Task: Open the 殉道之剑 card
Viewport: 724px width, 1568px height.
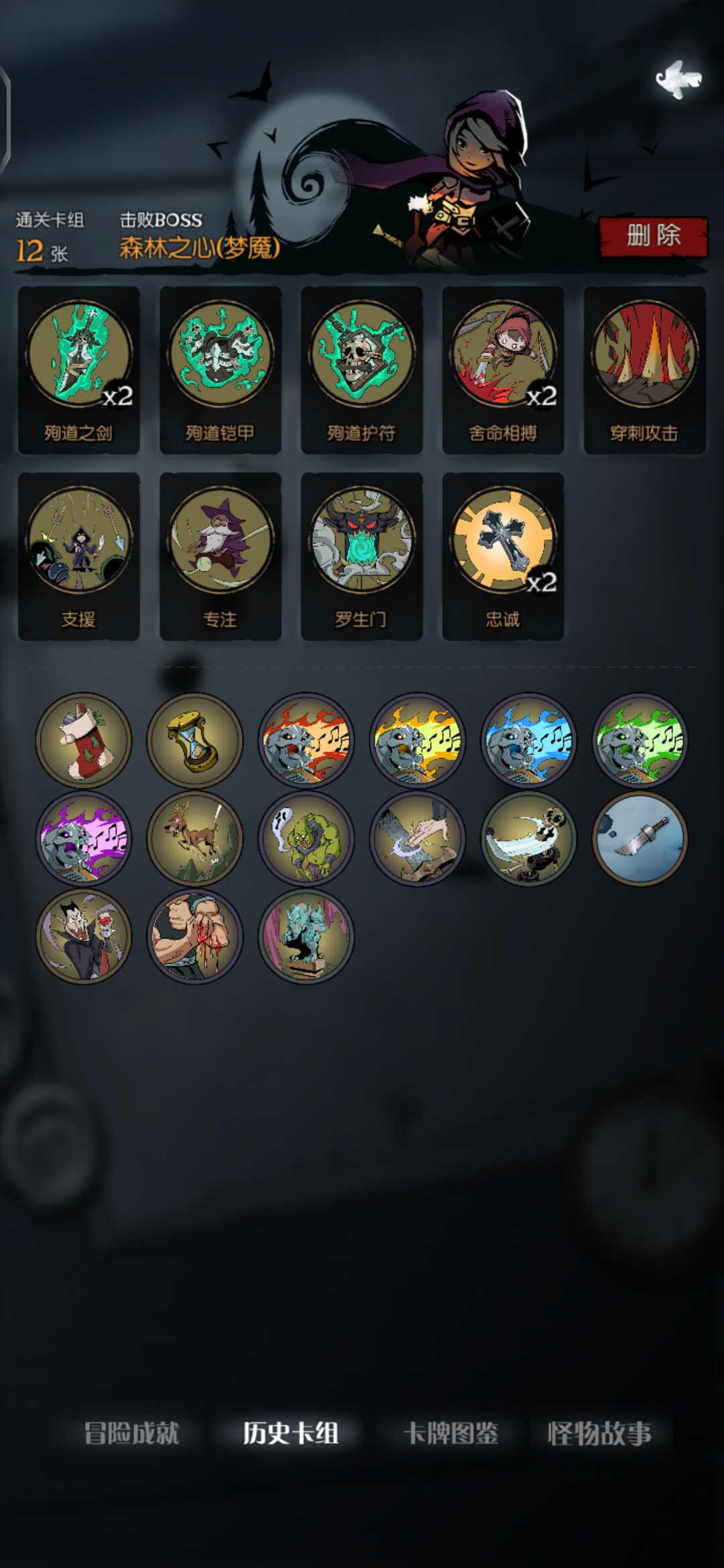Action: [78, 370]
